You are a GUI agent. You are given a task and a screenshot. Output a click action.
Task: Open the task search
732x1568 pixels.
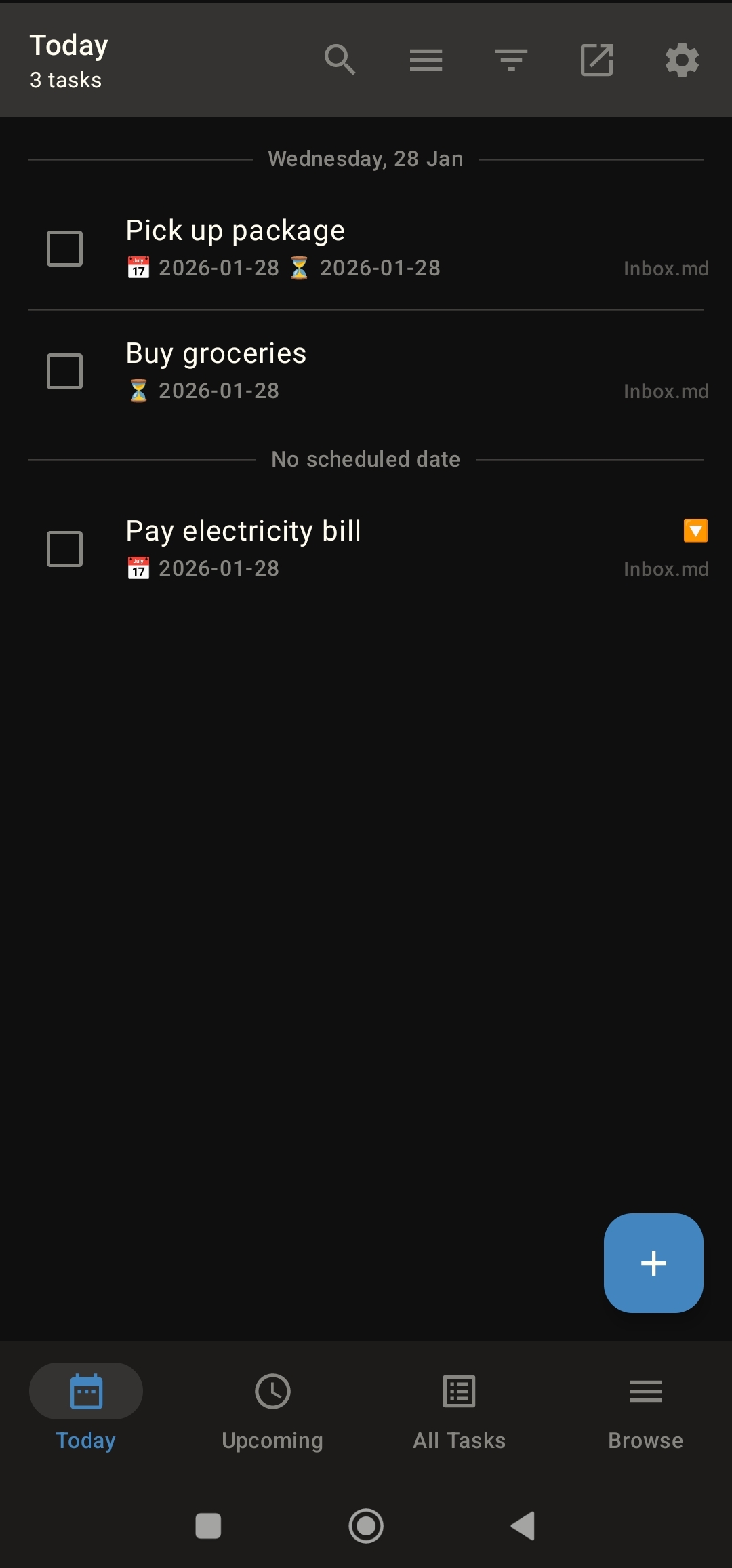coord(340,60)
